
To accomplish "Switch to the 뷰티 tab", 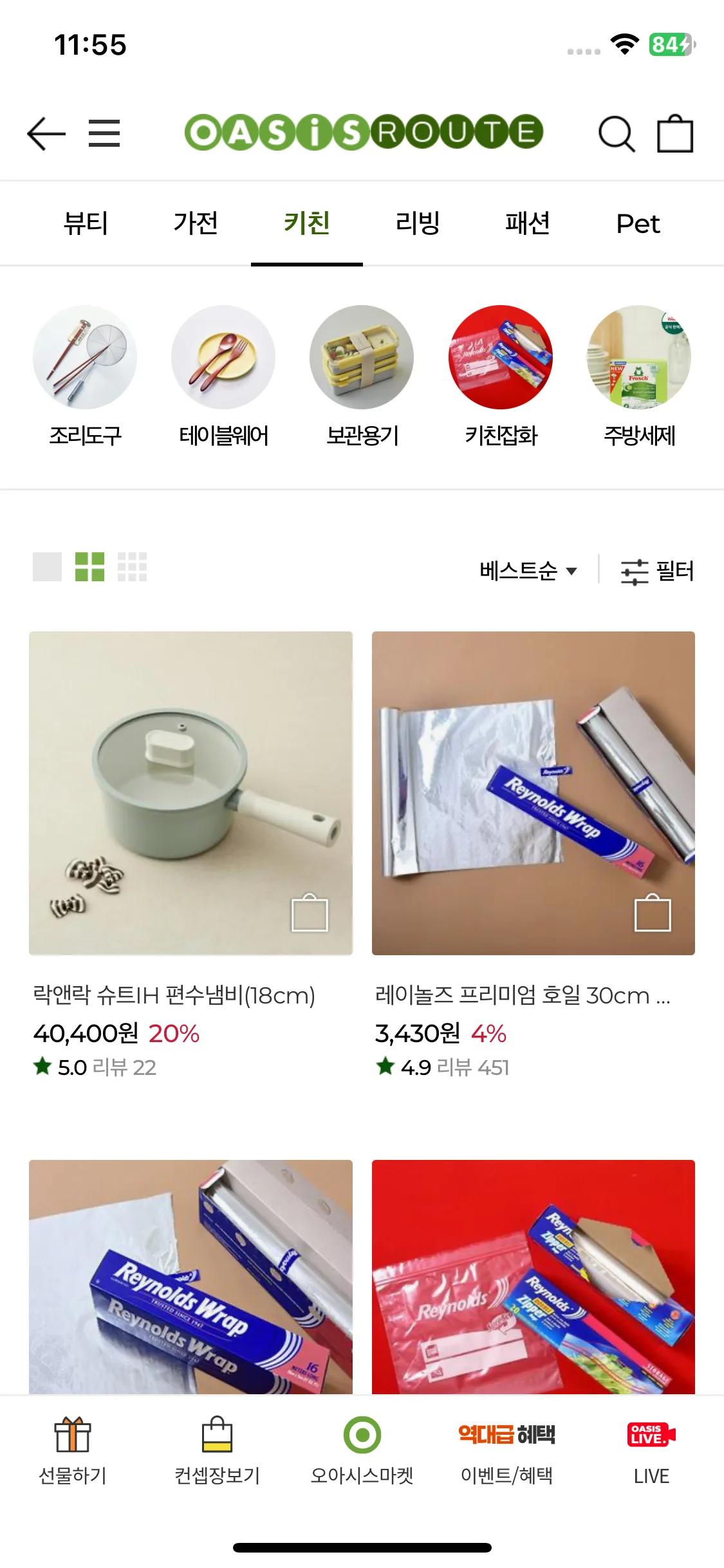I will tap(87, 223).
